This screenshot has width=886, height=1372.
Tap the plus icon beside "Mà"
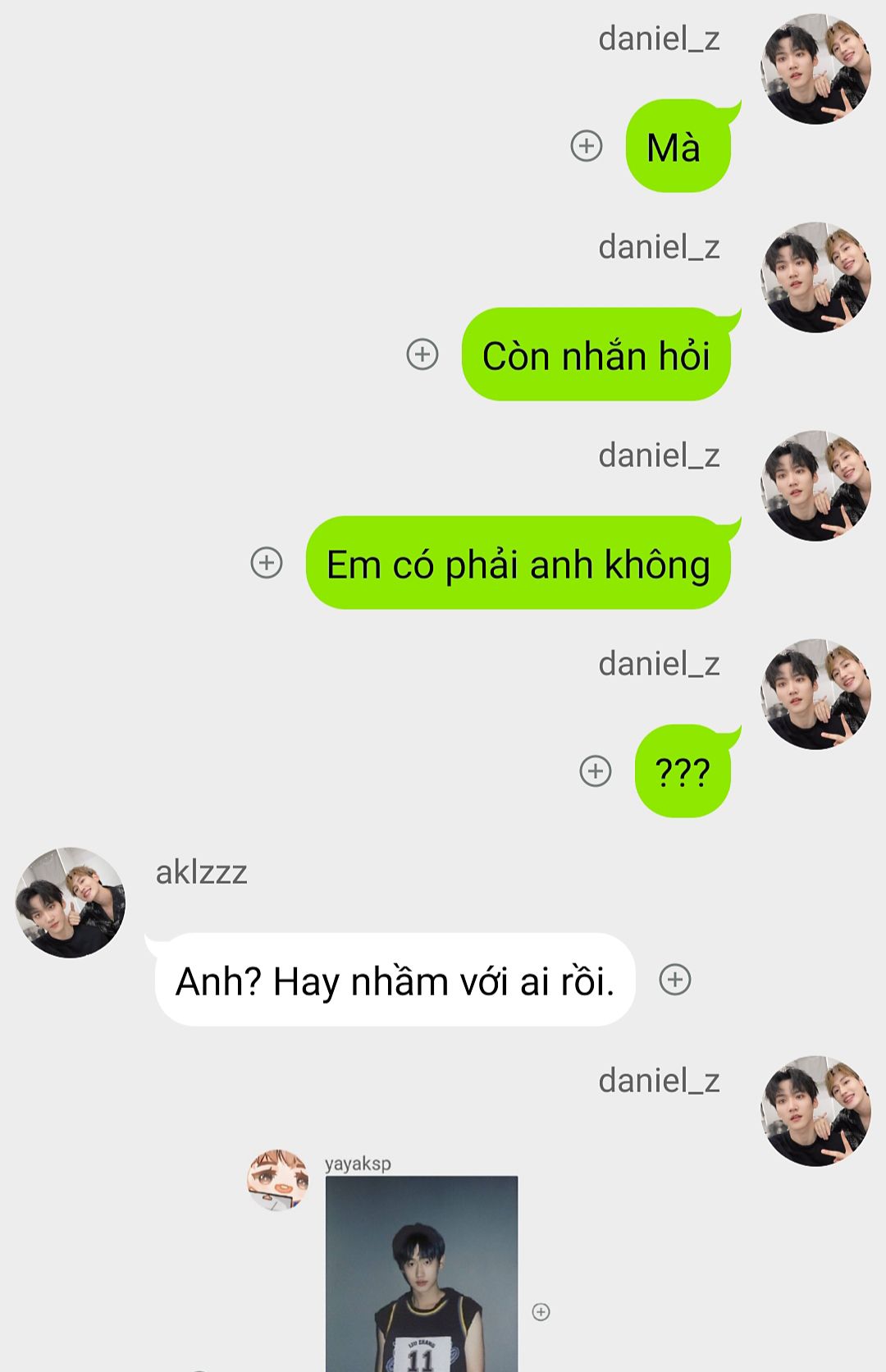tap(586, 146)
